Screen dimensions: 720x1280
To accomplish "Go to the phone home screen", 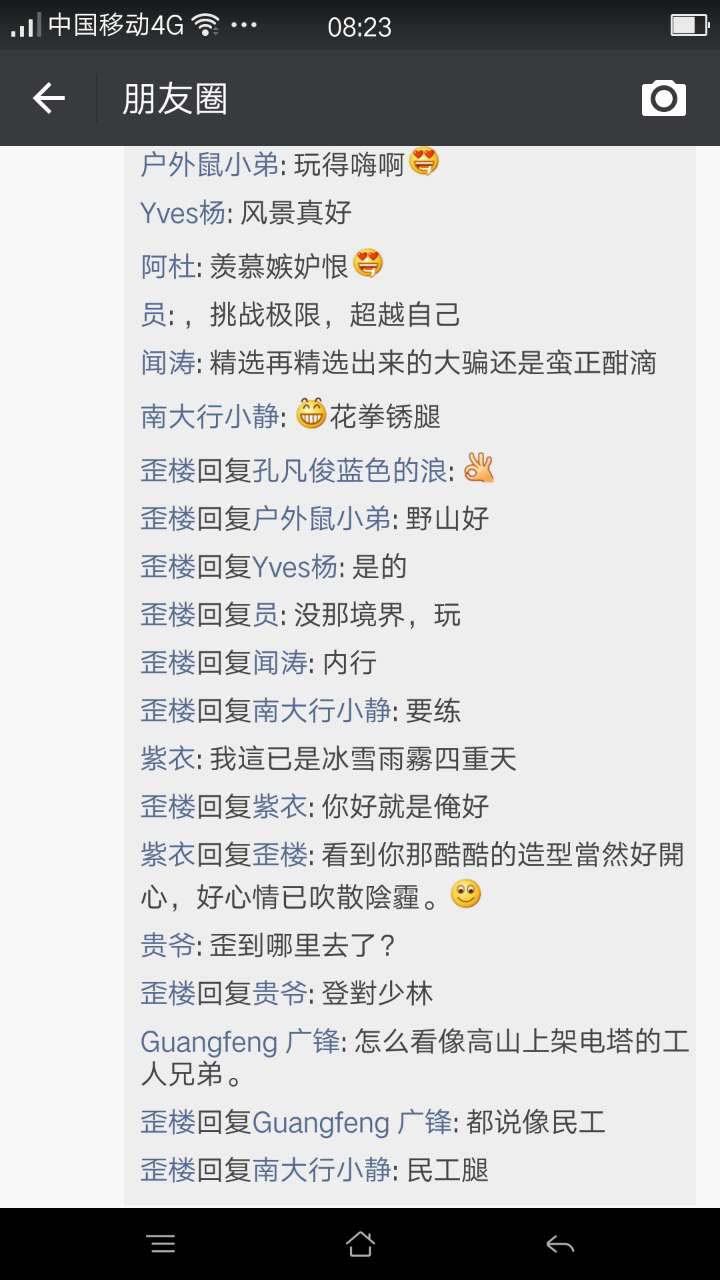I will [x=360, y=1244].
